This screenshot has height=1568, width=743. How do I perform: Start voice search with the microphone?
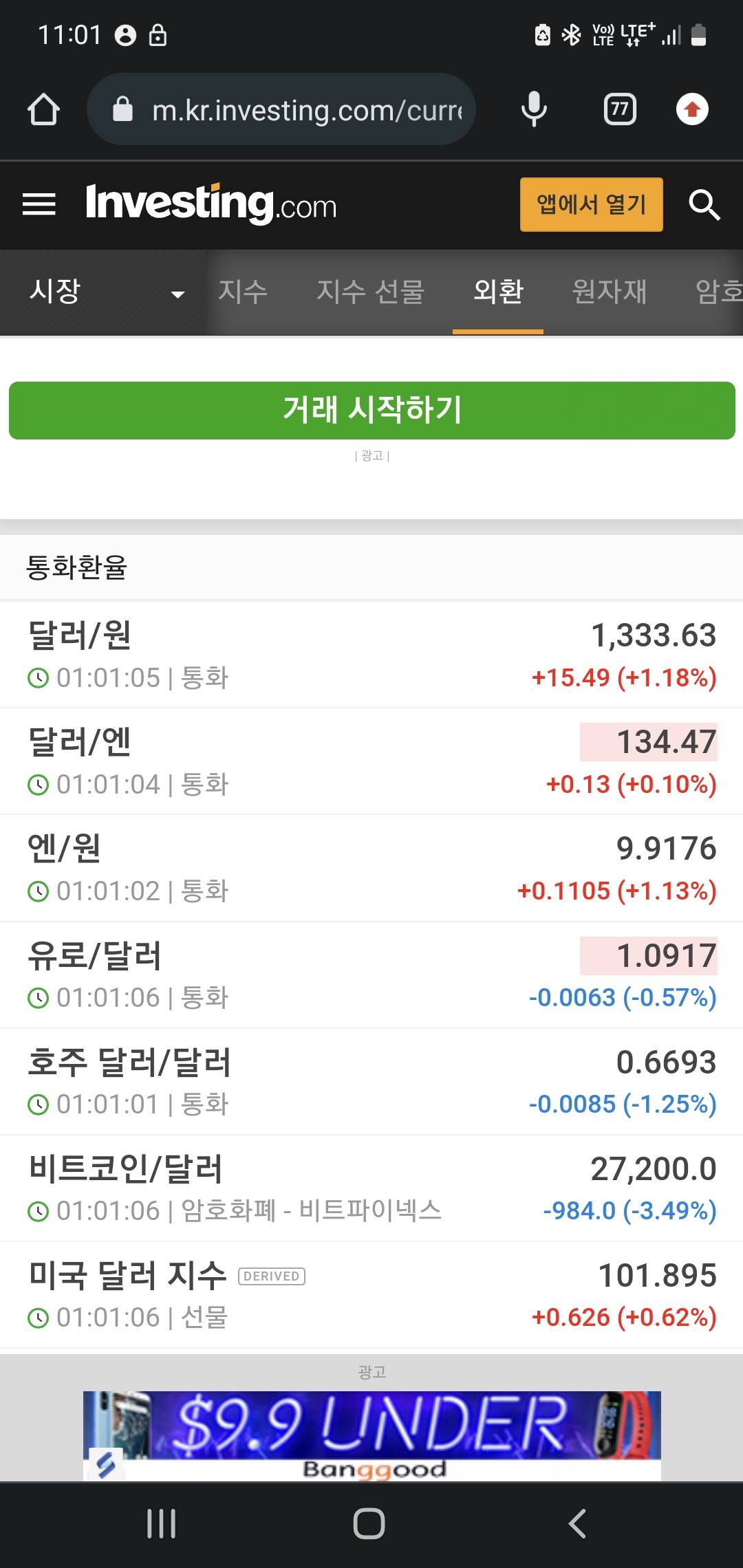pyautogui.click(x=534, y=109)
